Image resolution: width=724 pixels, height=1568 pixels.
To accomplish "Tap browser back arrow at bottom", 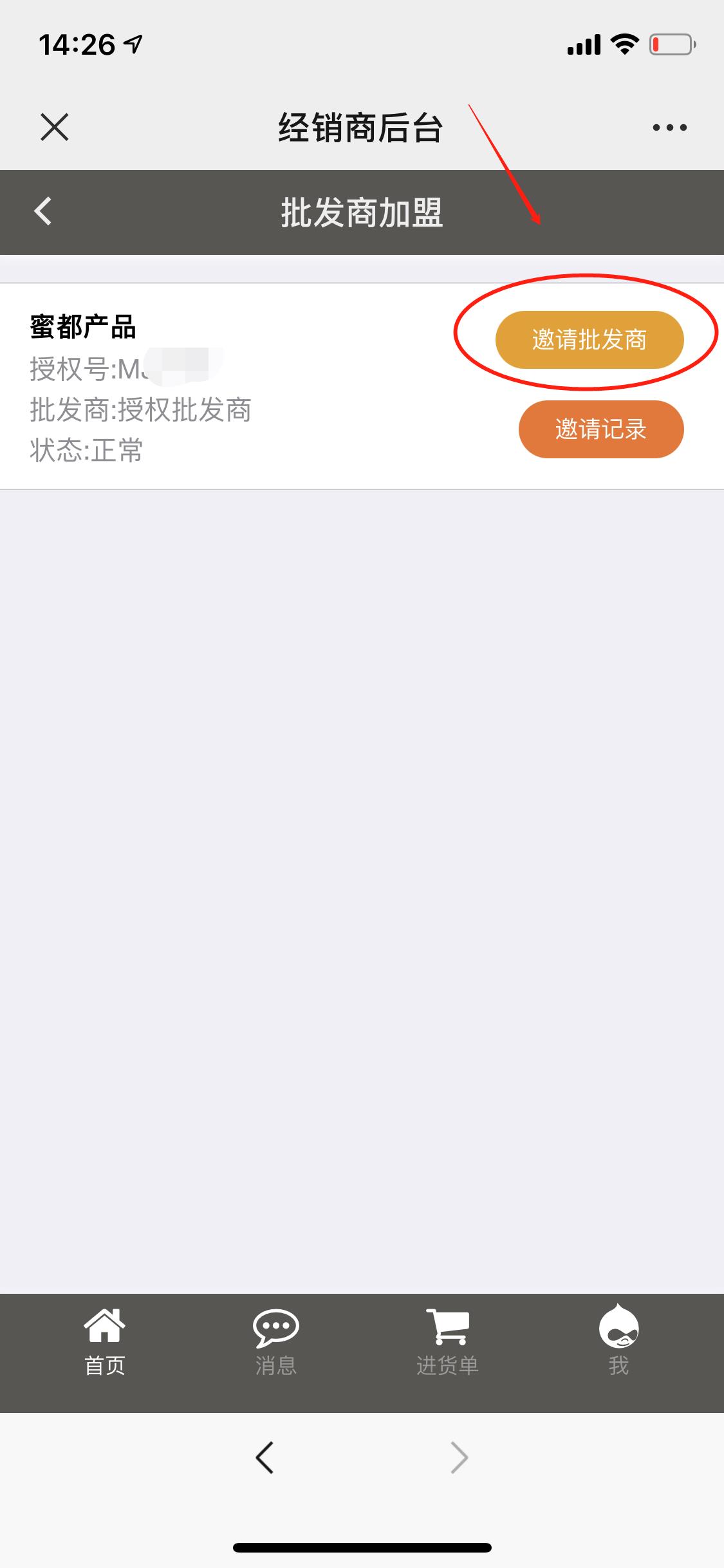I will pyautogui.click(x=265, y=1457).
